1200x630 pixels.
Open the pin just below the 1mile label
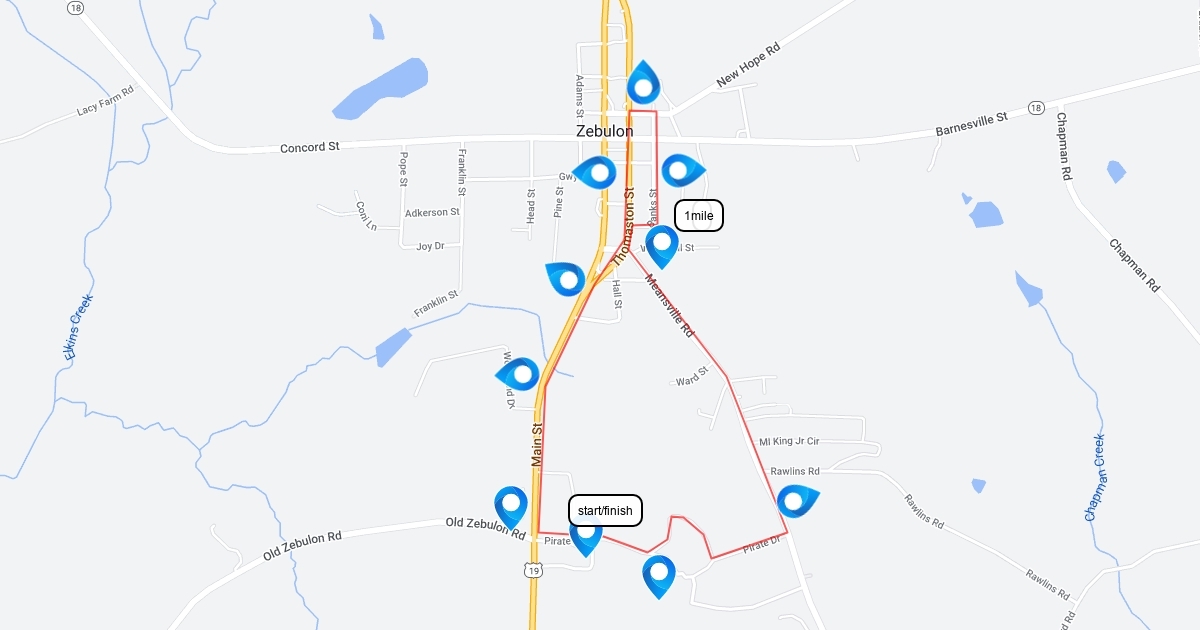[x=661, y=244]
